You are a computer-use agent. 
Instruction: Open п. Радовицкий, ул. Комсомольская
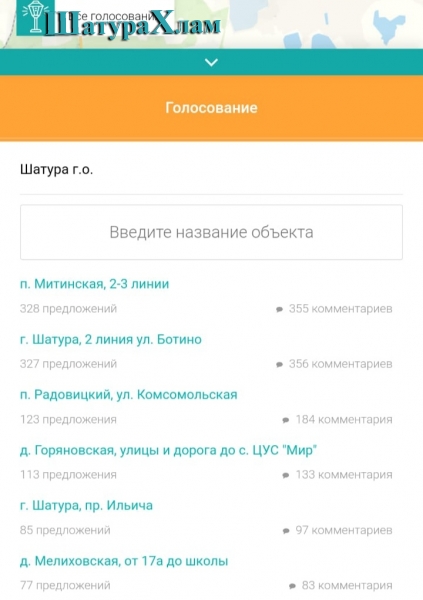click(x=129, y=395)
